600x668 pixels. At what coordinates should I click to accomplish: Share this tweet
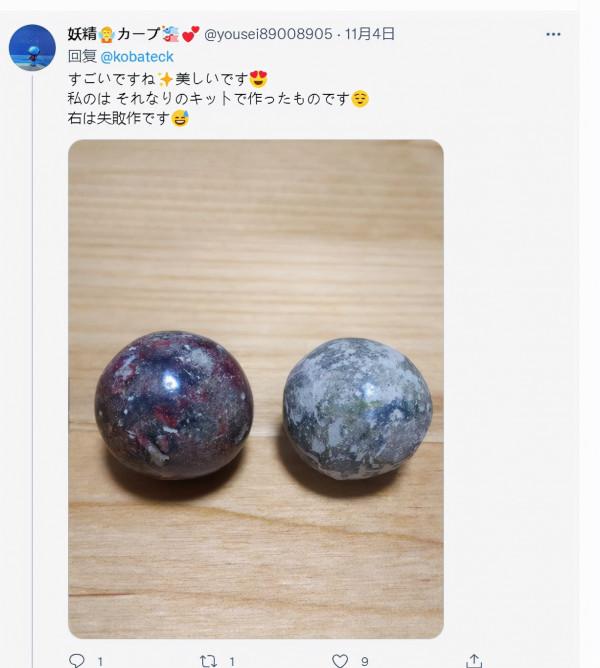click(474, 659)
